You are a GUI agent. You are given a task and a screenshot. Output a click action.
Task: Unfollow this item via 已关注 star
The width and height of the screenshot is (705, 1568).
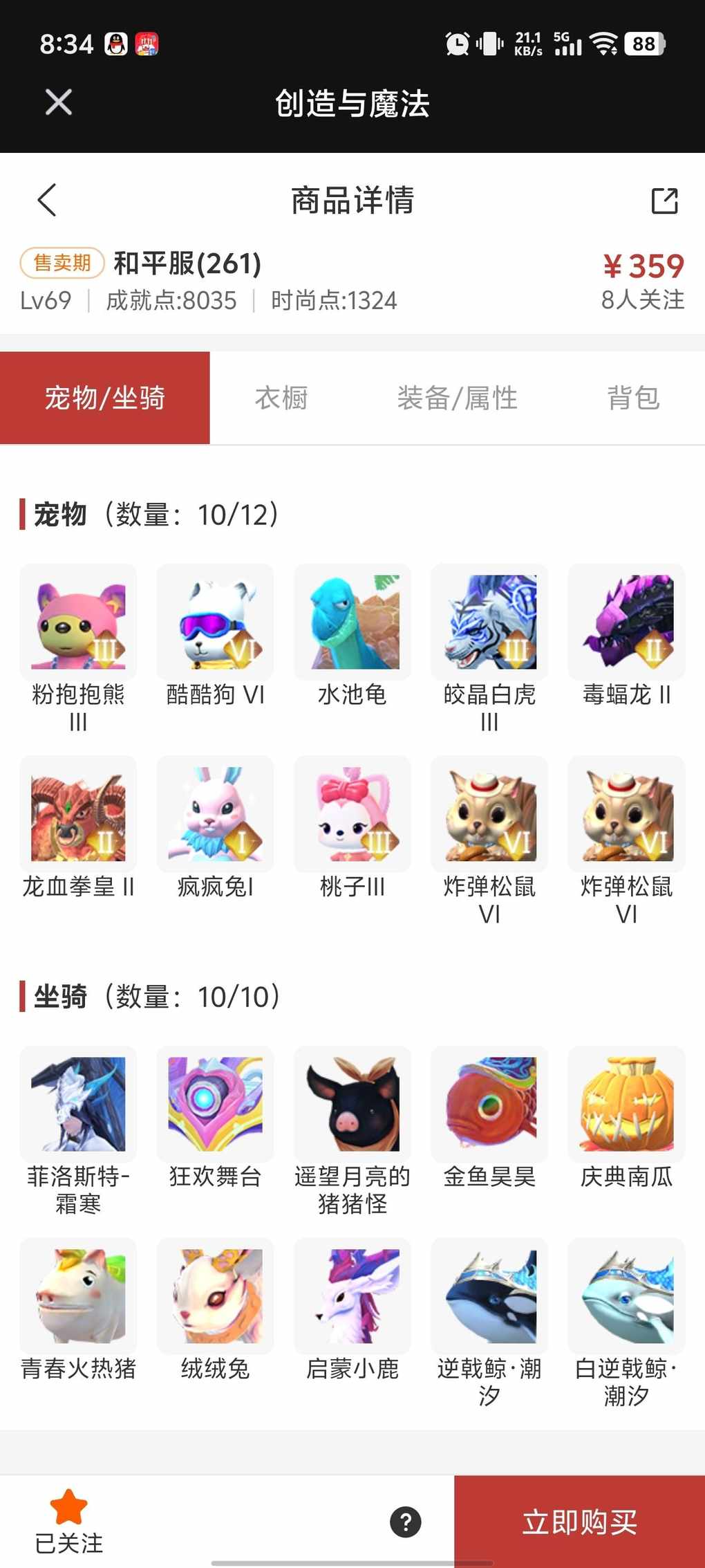tap(69, 1520)
